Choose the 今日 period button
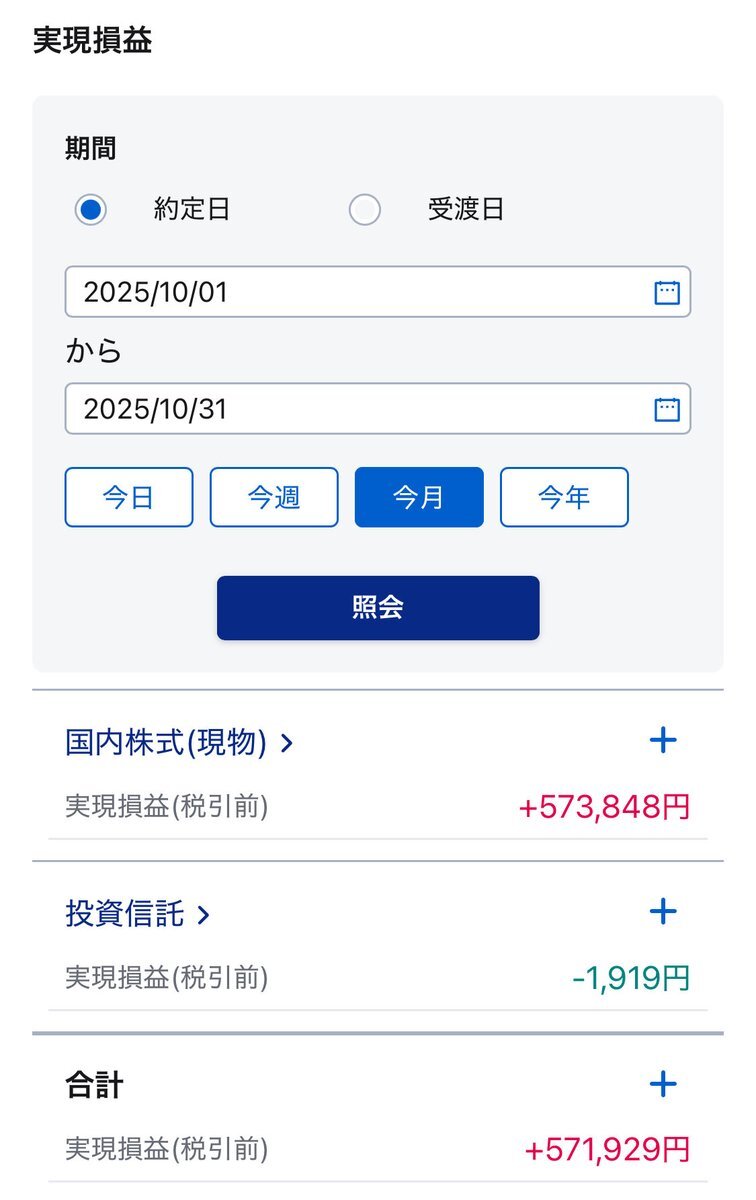The height and width of the screenshot is (1200, 756). coord(129,497)
